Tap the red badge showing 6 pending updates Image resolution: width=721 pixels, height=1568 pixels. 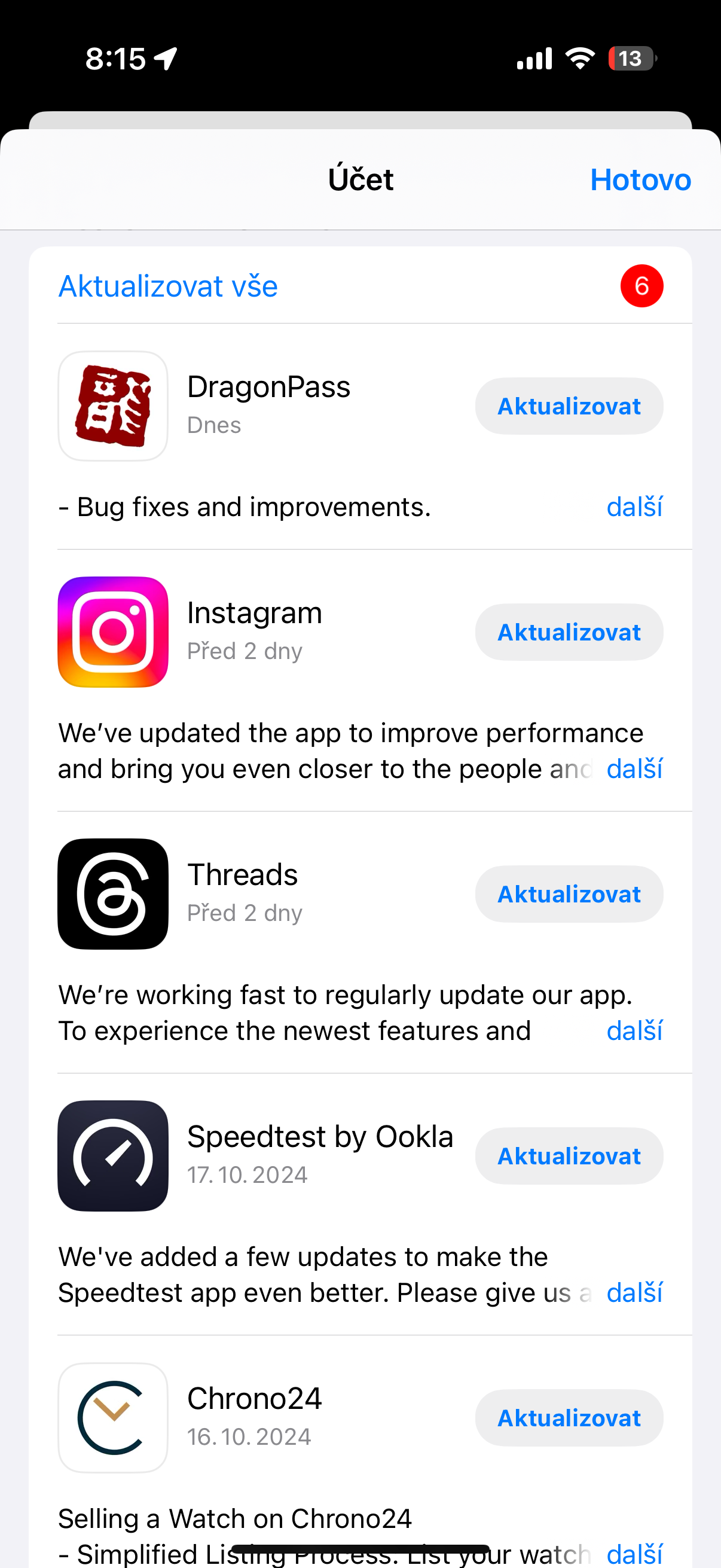click(642, 285)
